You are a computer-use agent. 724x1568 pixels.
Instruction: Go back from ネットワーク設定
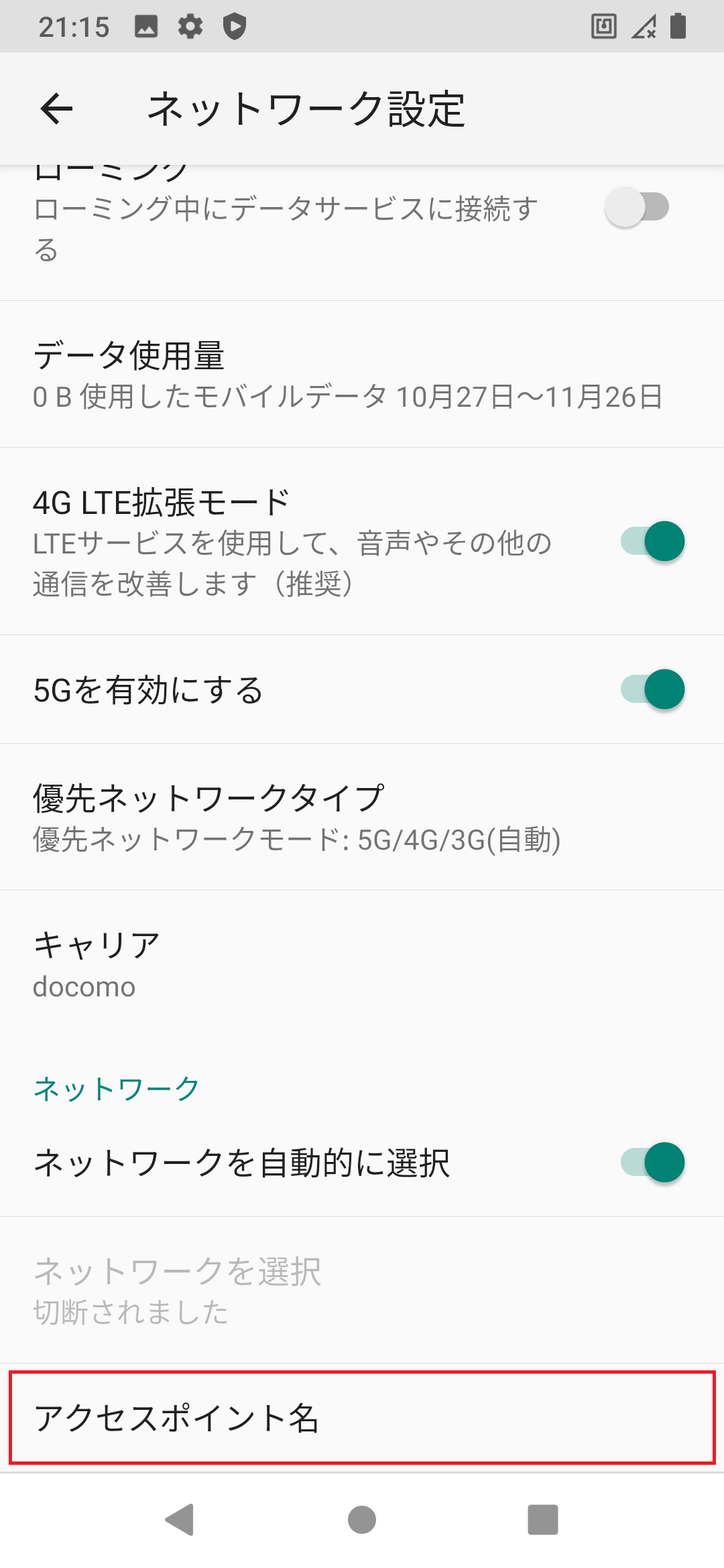(x=56, y=109)
